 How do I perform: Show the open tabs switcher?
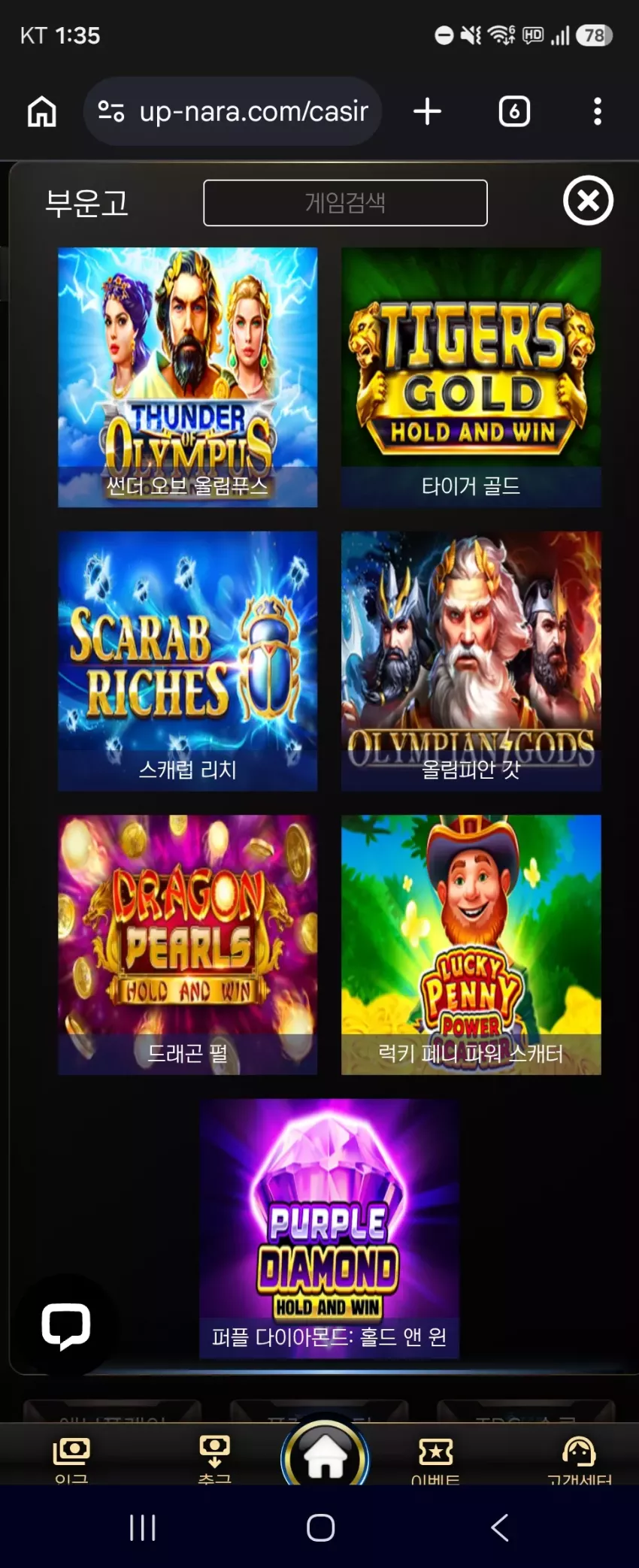[x=514, y=111]
